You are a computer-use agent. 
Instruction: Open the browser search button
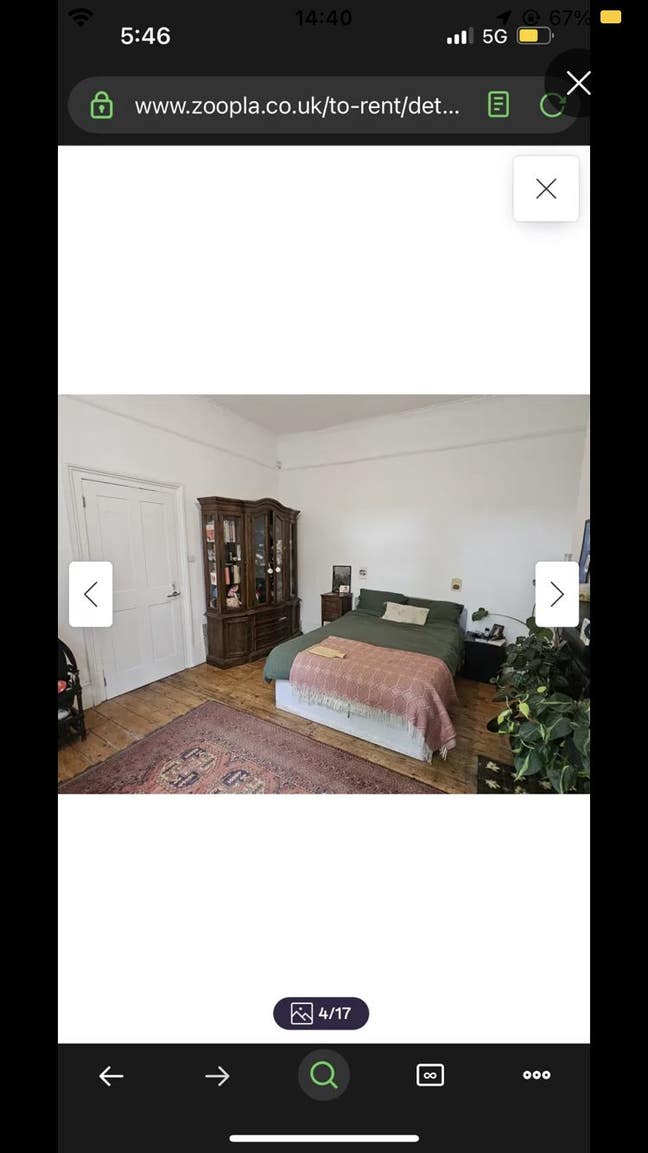324,1075
